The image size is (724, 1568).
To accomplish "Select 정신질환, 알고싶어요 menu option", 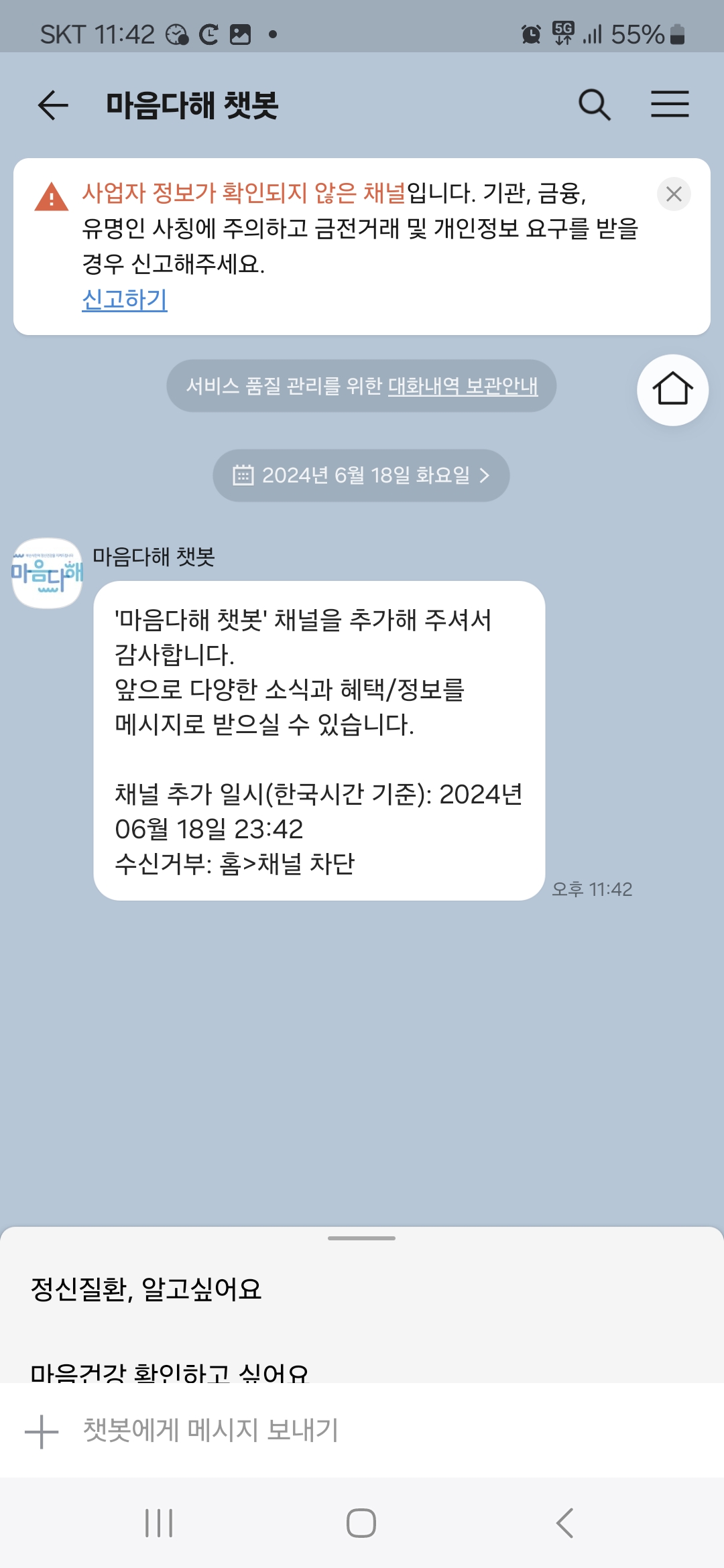I will tap(146, 1289).
